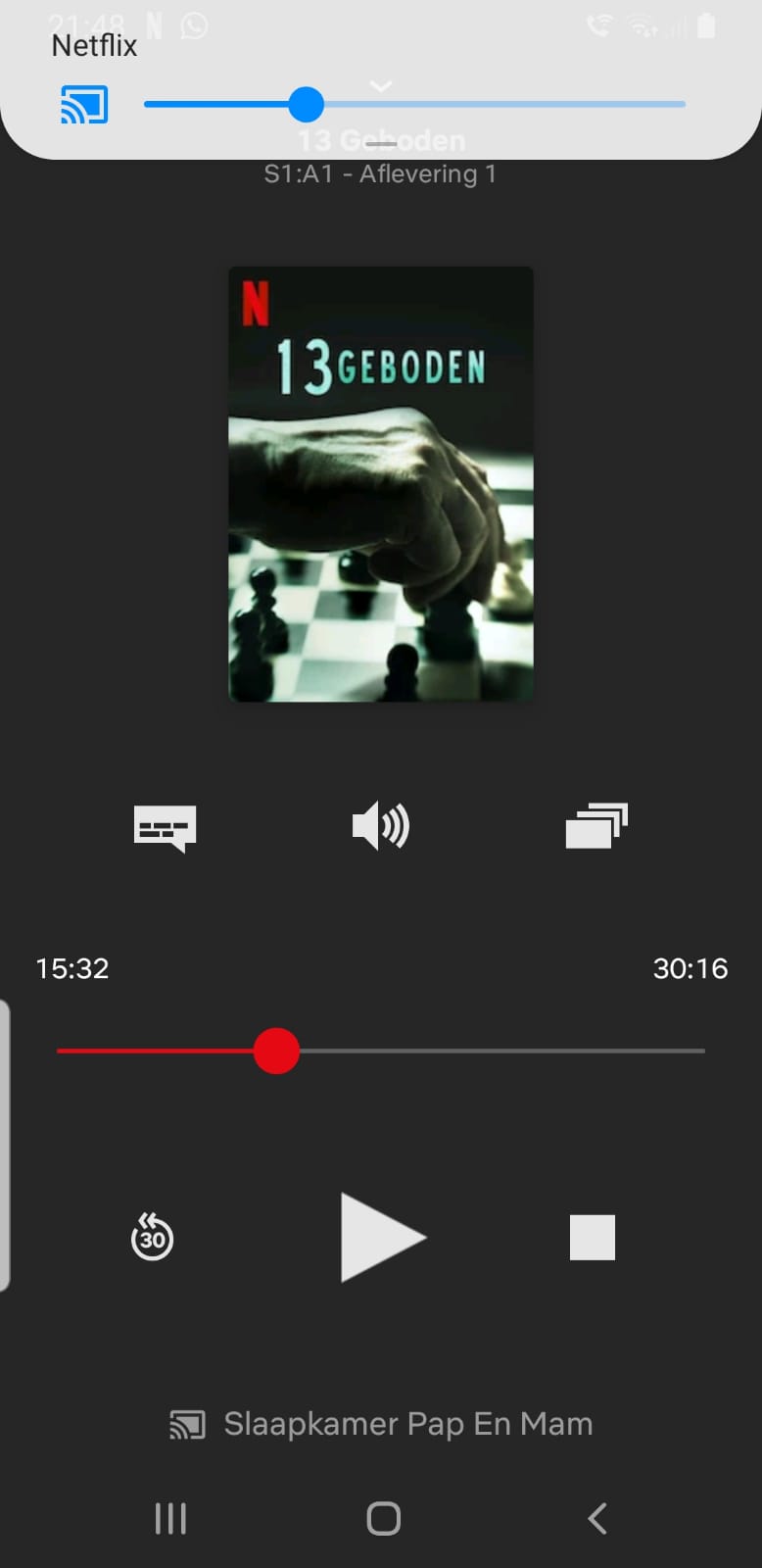Go back using the system back button

tap(597, 1518)
